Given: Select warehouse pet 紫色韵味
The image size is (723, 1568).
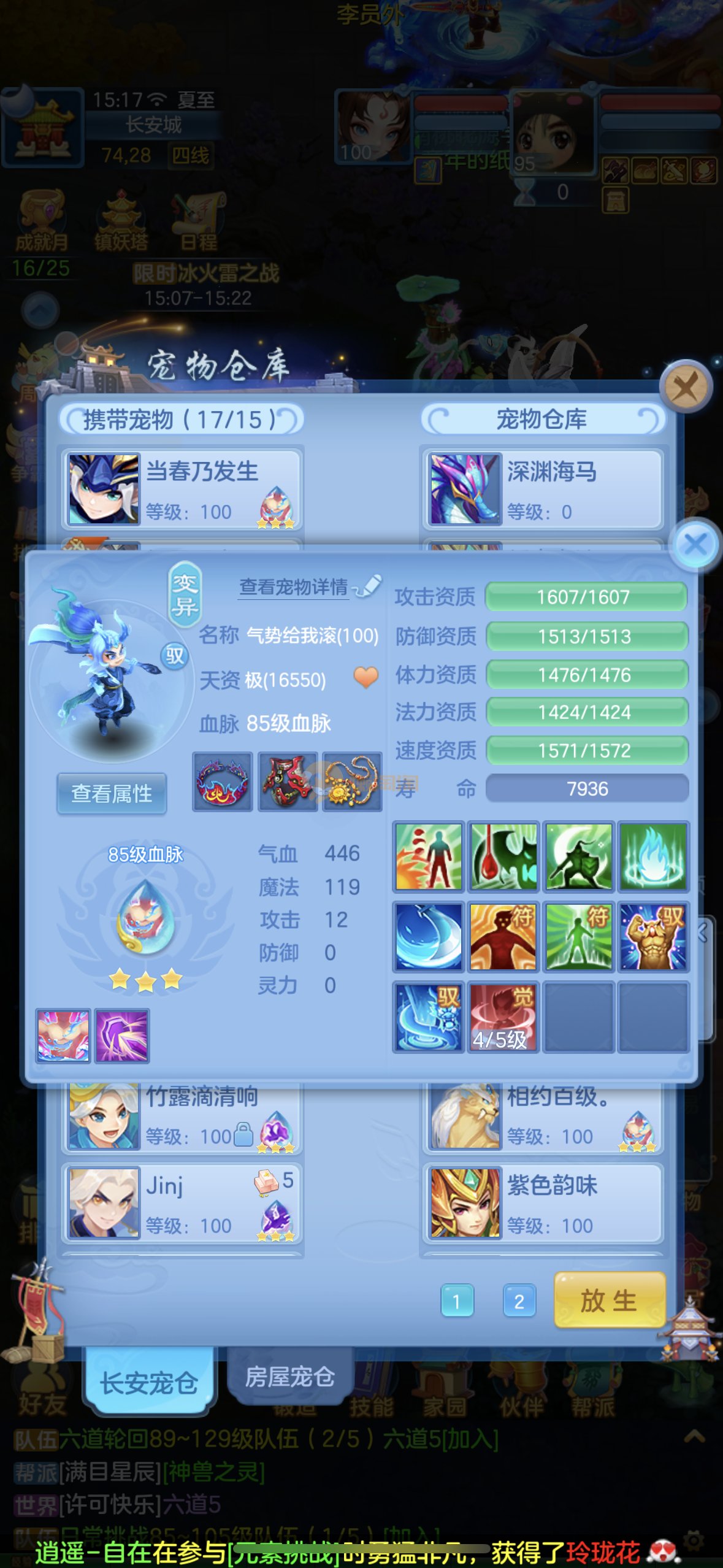Looking at the screenshot, I should coord(543,1203).
